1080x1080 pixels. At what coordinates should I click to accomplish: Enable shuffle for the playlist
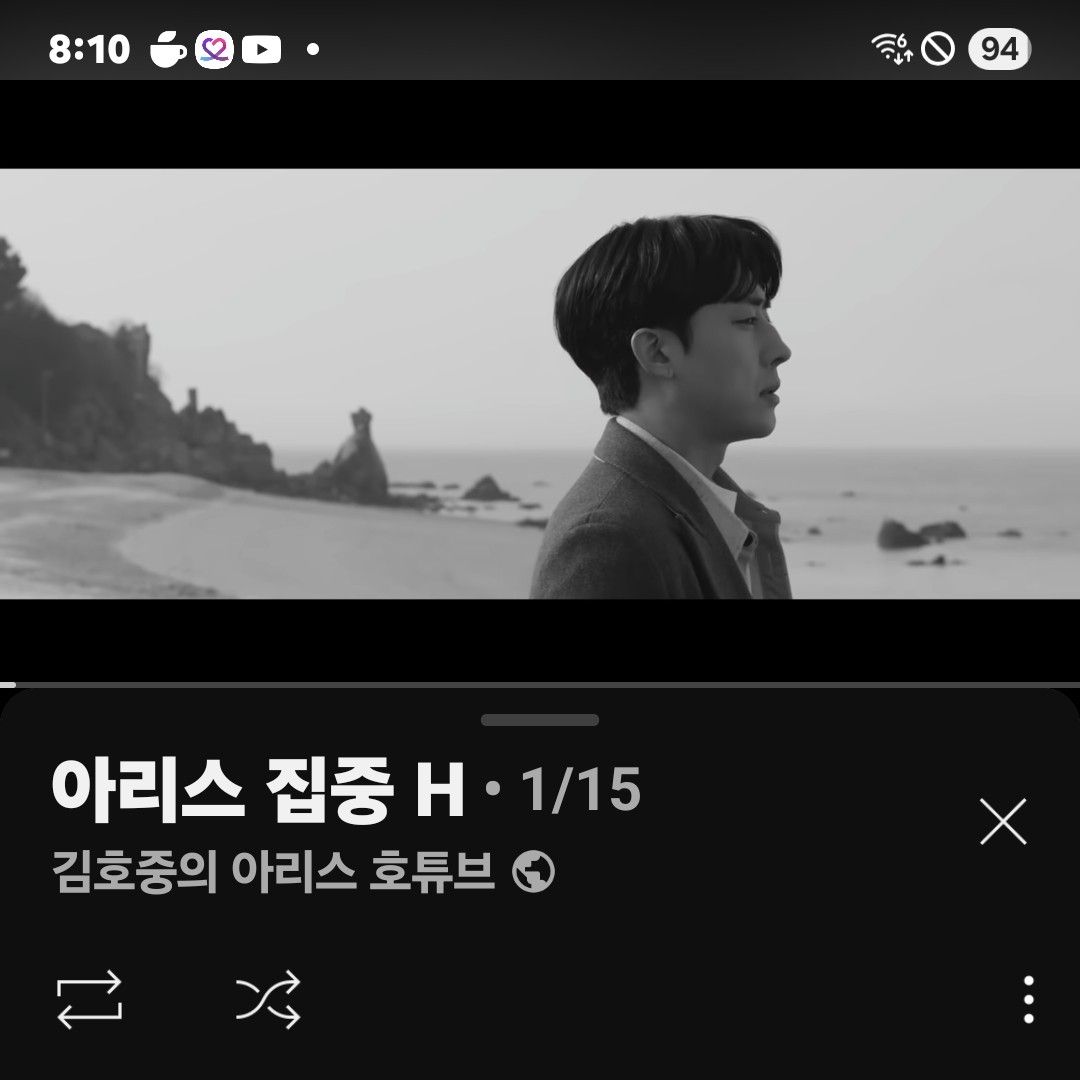tap(268, 999)
